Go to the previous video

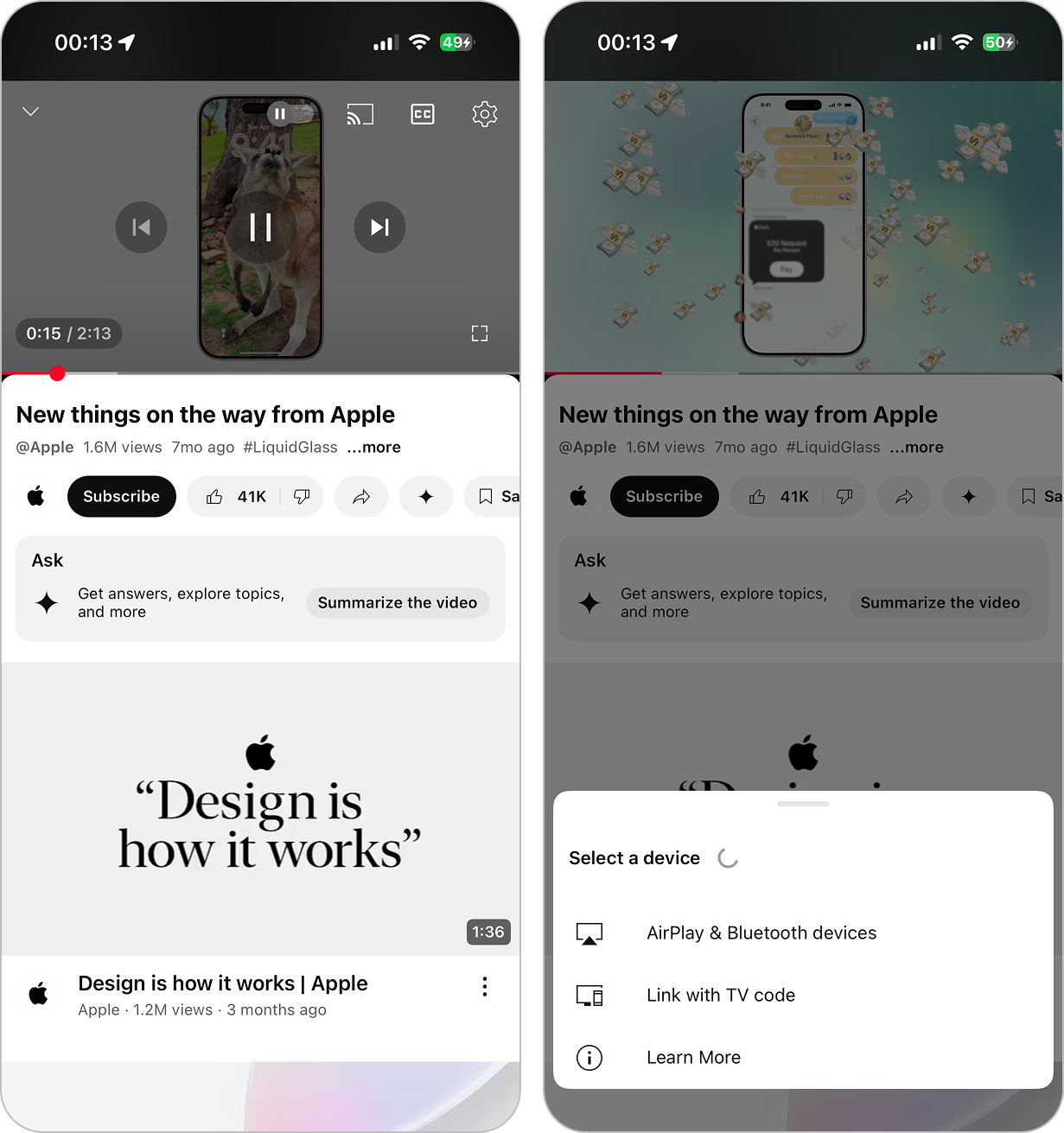coord(141,227)
